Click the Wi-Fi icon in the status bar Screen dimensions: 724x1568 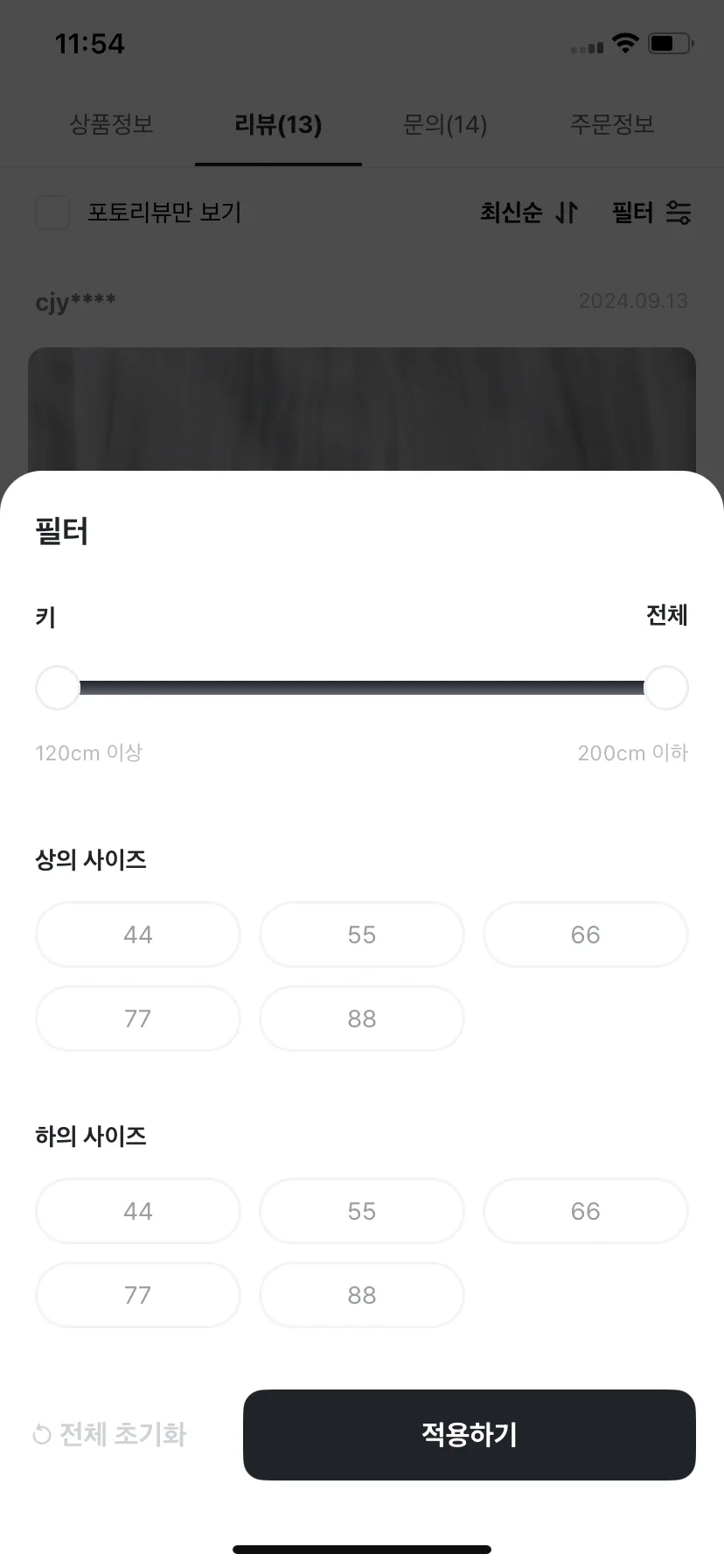point(626,42)
